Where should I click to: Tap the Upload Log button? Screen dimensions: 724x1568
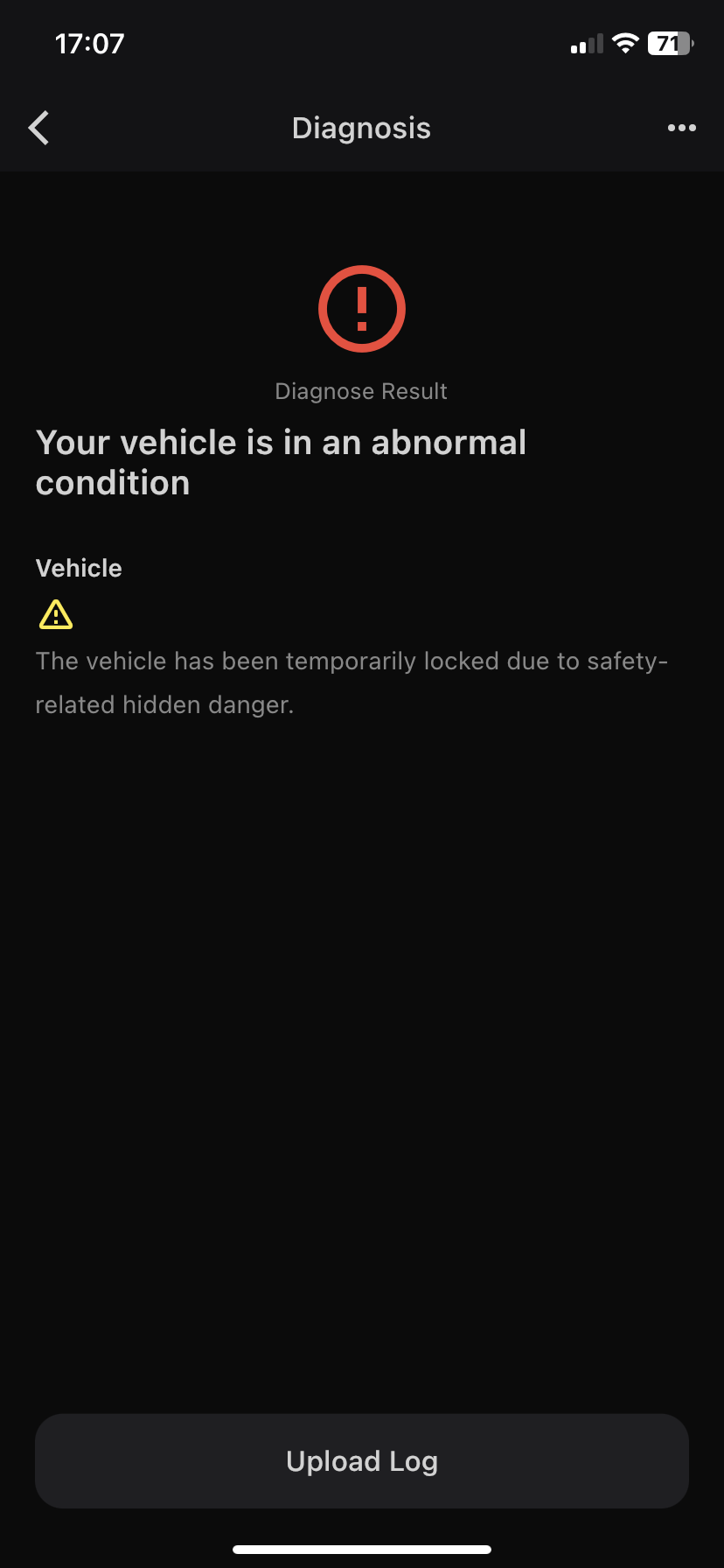click(362, 1461)
